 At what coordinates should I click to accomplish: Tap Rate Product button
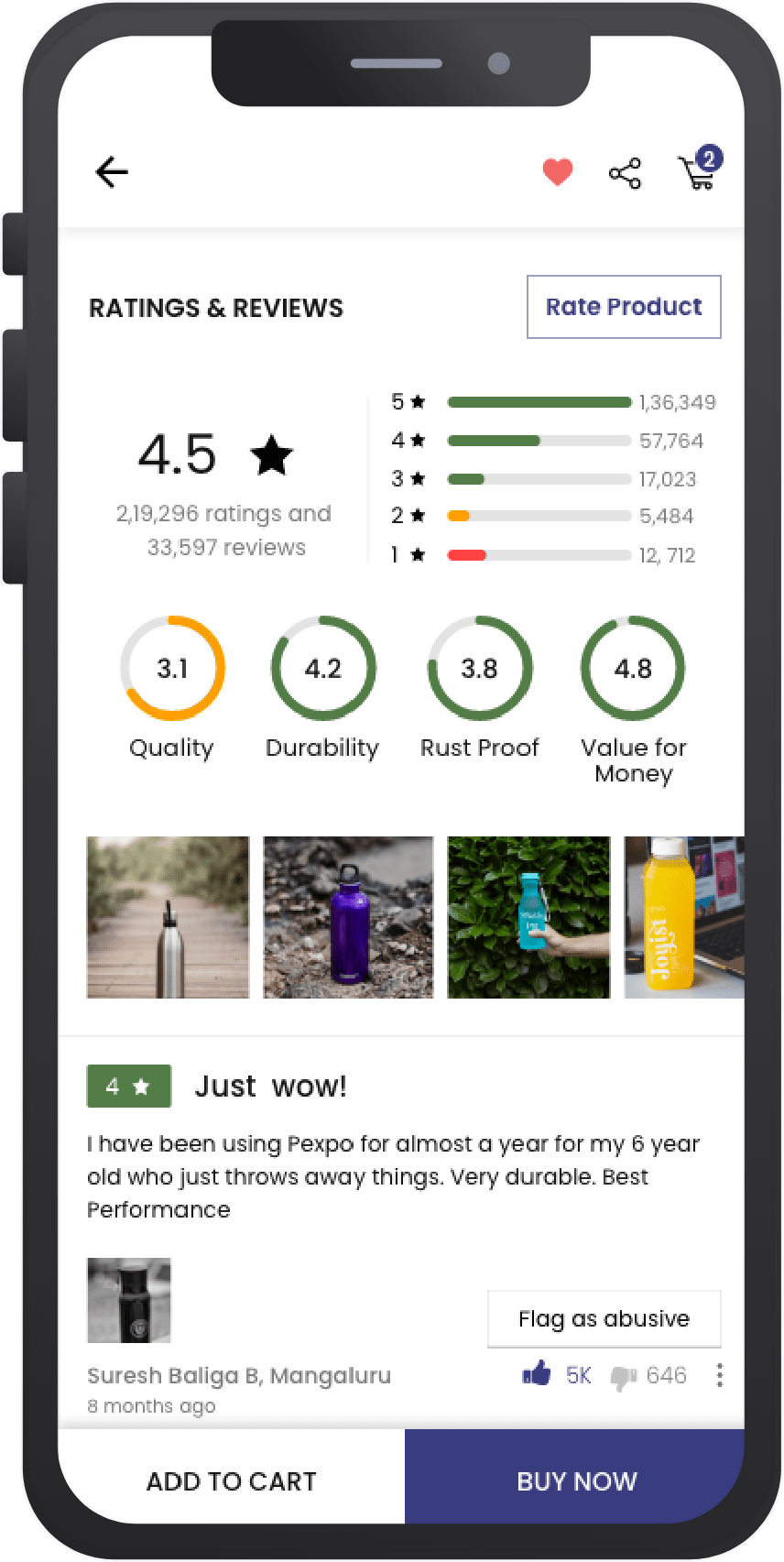[x=624, y=307]
